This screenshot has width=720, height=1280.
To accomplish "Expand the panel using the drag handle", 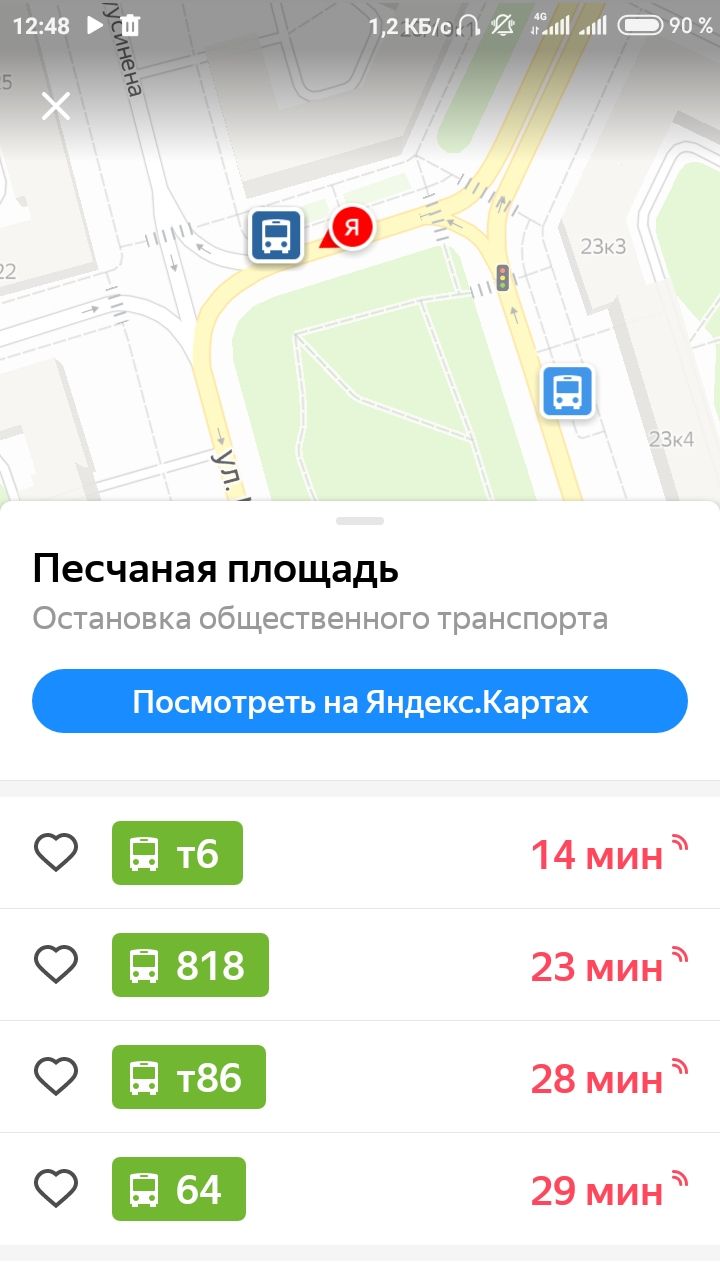I will click(360, 521).
